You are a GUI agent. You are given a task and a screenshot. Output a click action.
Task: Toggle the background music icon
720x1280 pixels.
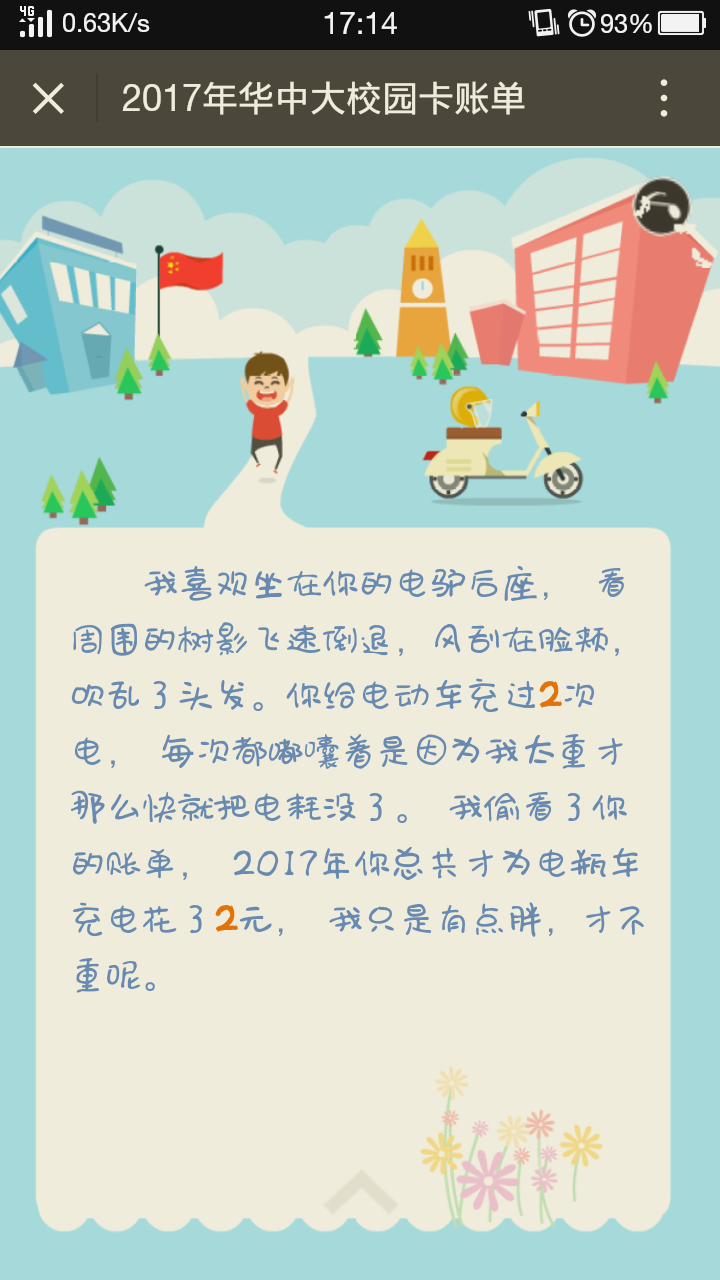(x=661, y=207)
